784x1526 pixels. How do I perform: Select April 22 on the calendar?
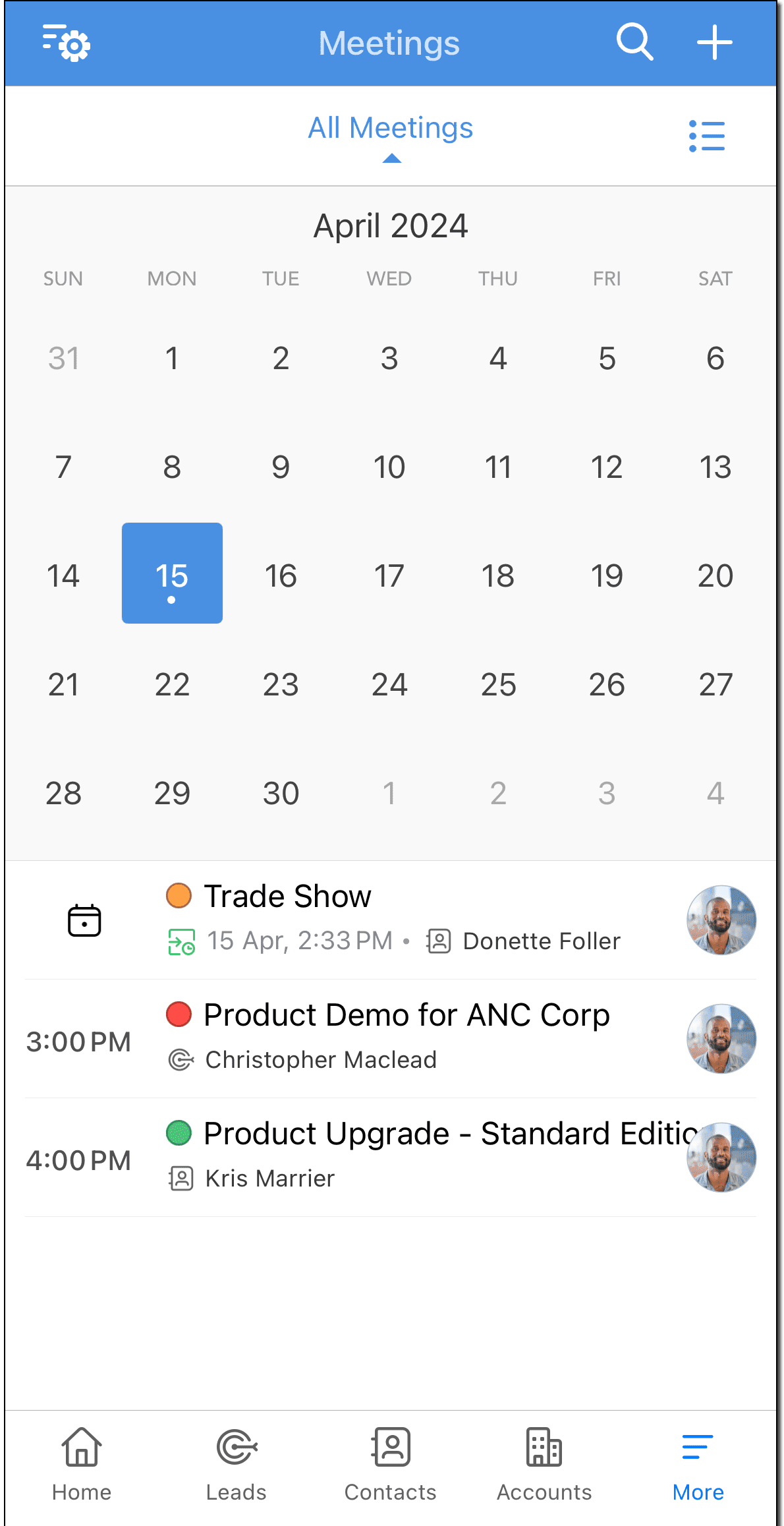tap(172, 684)
